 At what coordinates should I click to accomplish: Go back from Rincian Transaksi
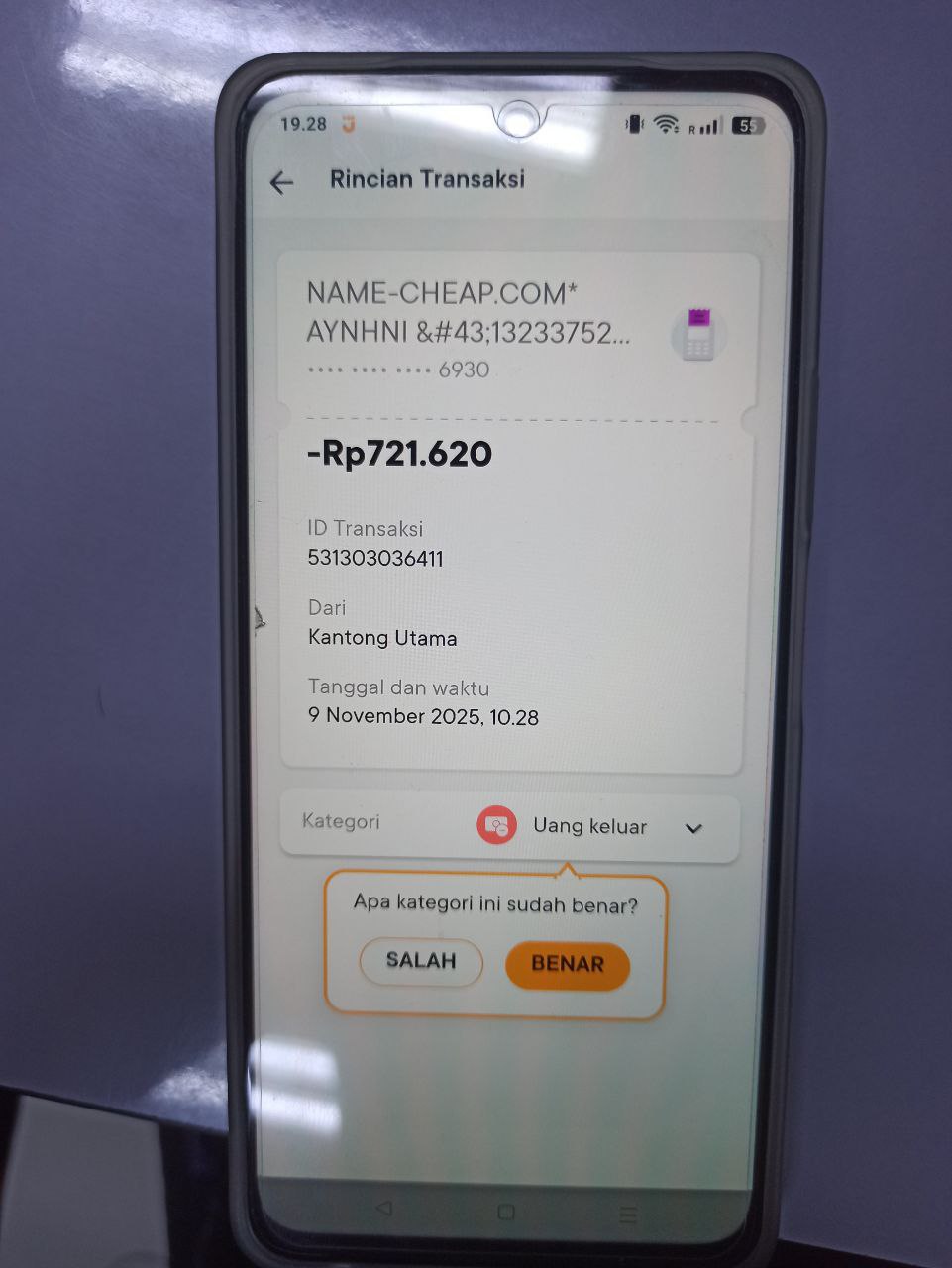tap(282, 182)
